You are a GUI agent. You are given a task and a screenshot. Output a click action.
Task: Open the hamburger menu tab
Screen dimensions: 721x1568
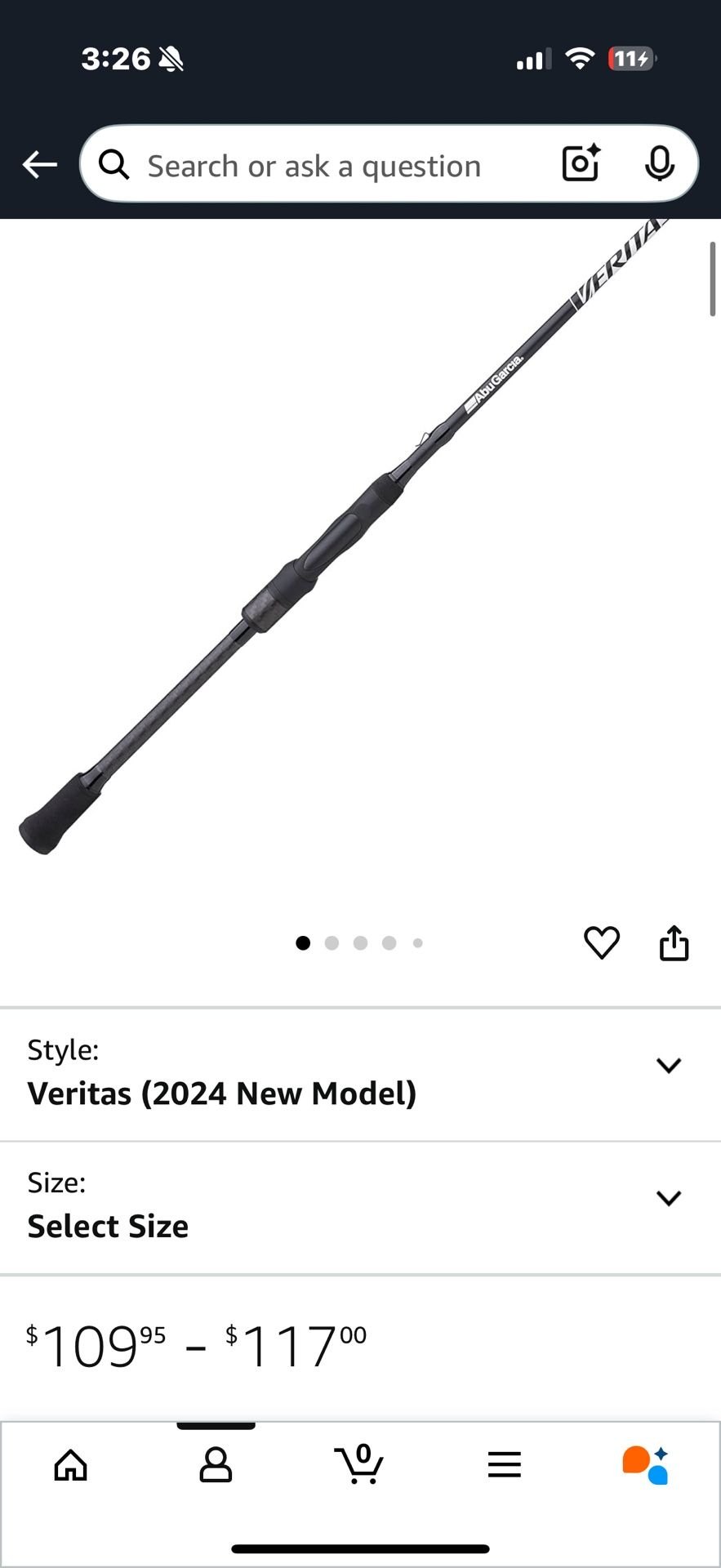[x=504, y=1465]
